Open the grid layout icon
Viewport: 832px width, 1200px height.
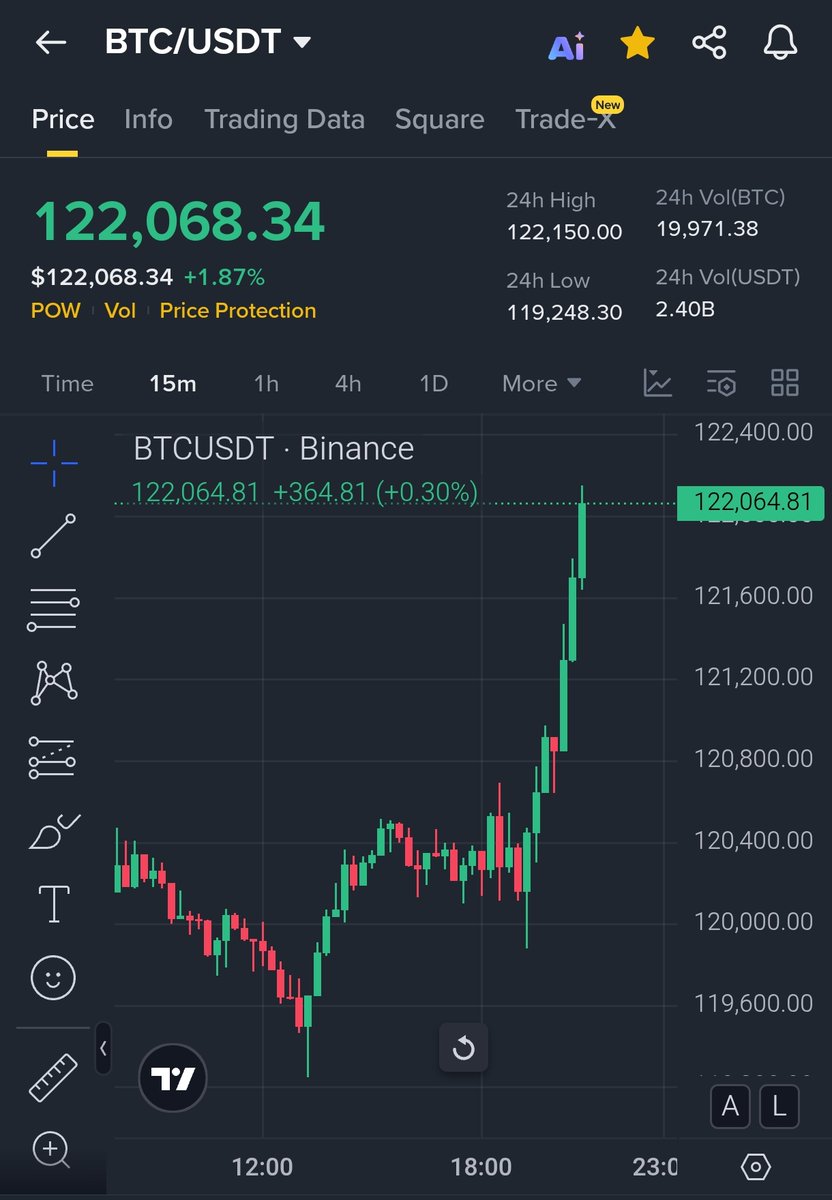point(785,383)
